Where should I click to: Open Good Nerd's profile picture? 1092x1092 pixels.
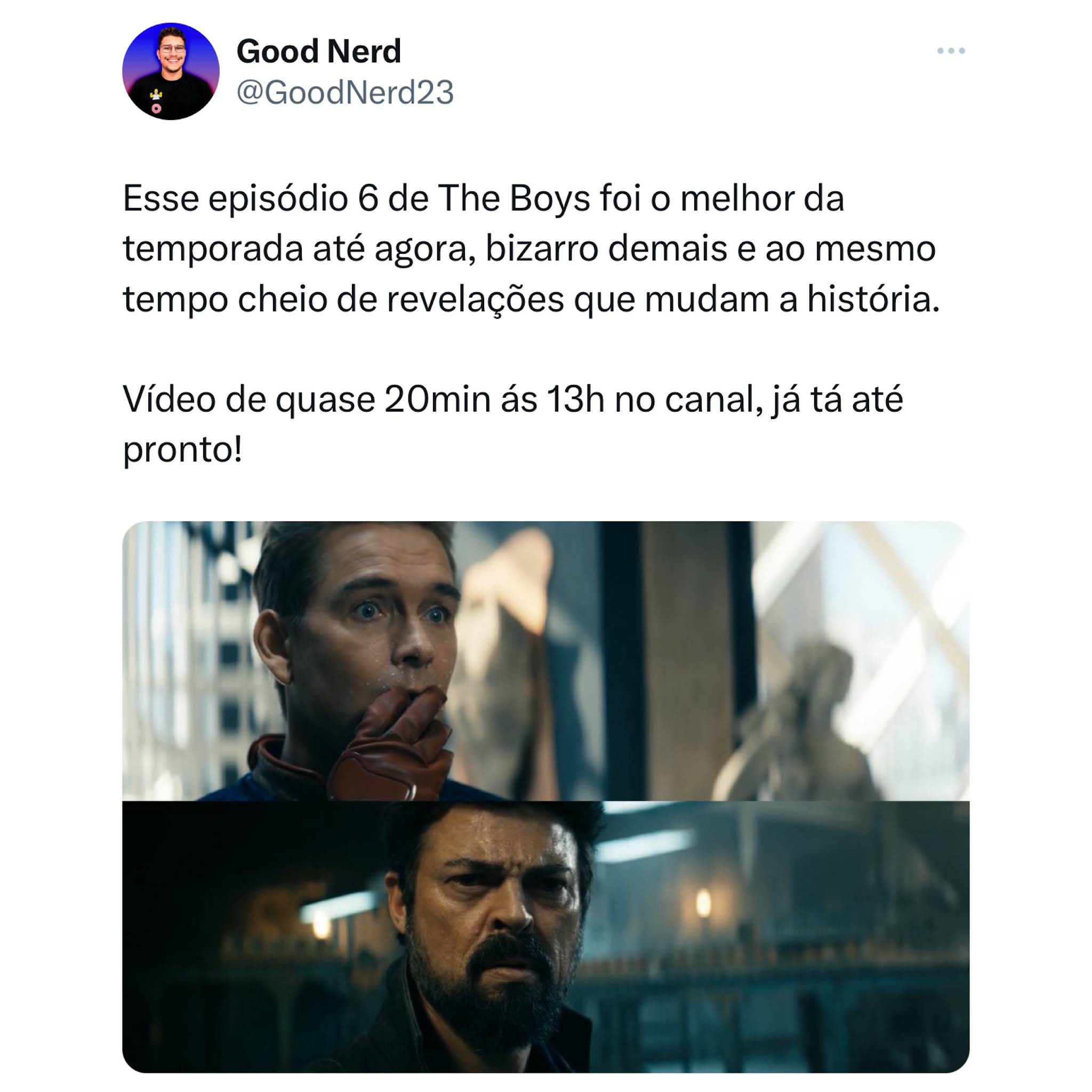tap(171, 71)
